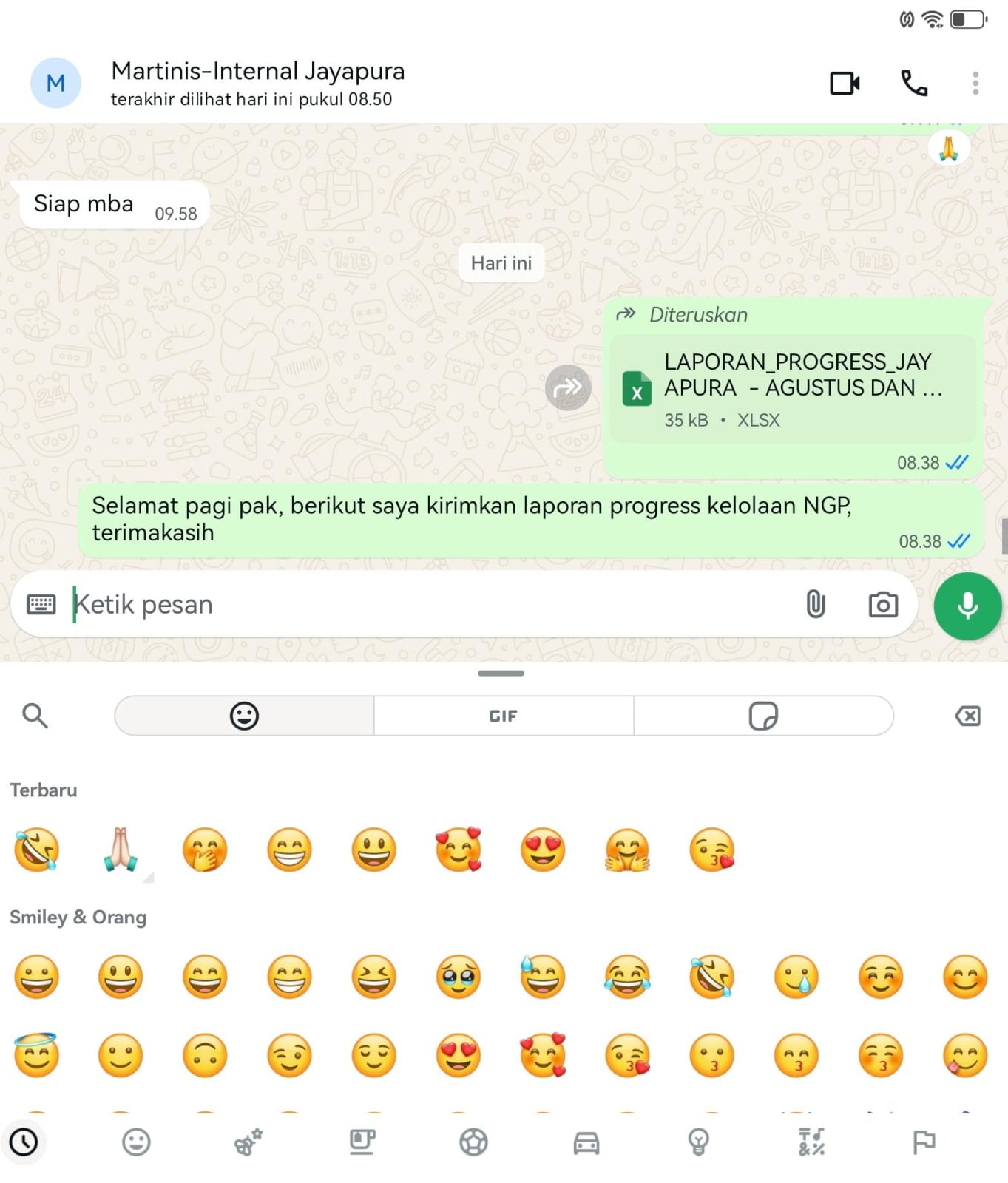
Task: Open the LAPORAN_PROGRESS_JAYAPURA XLSX file
Action: (791, 389)
